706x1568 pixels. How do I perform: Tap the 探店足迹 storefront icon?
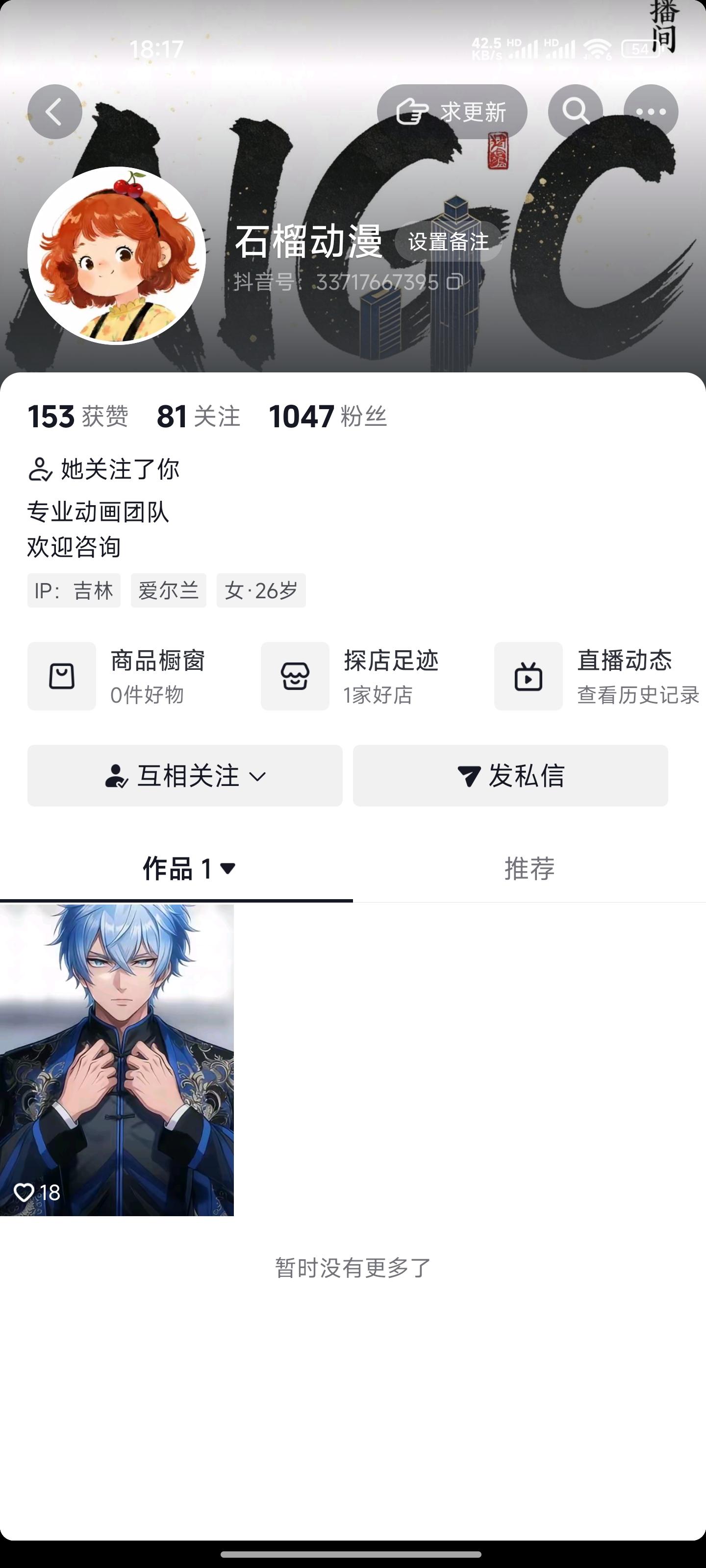295,676
